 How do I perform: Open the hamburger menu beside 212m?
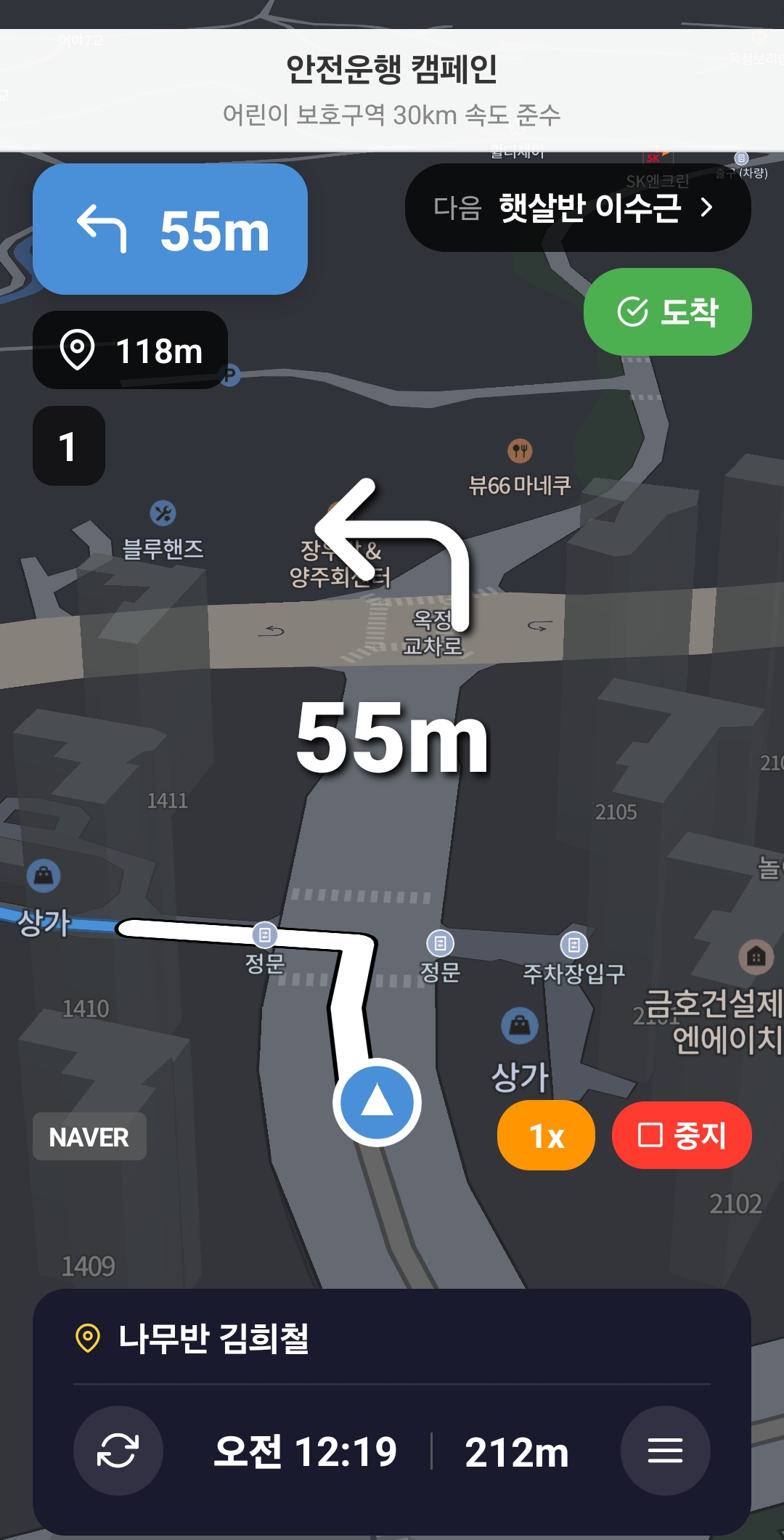click(x=665, y=1451)
